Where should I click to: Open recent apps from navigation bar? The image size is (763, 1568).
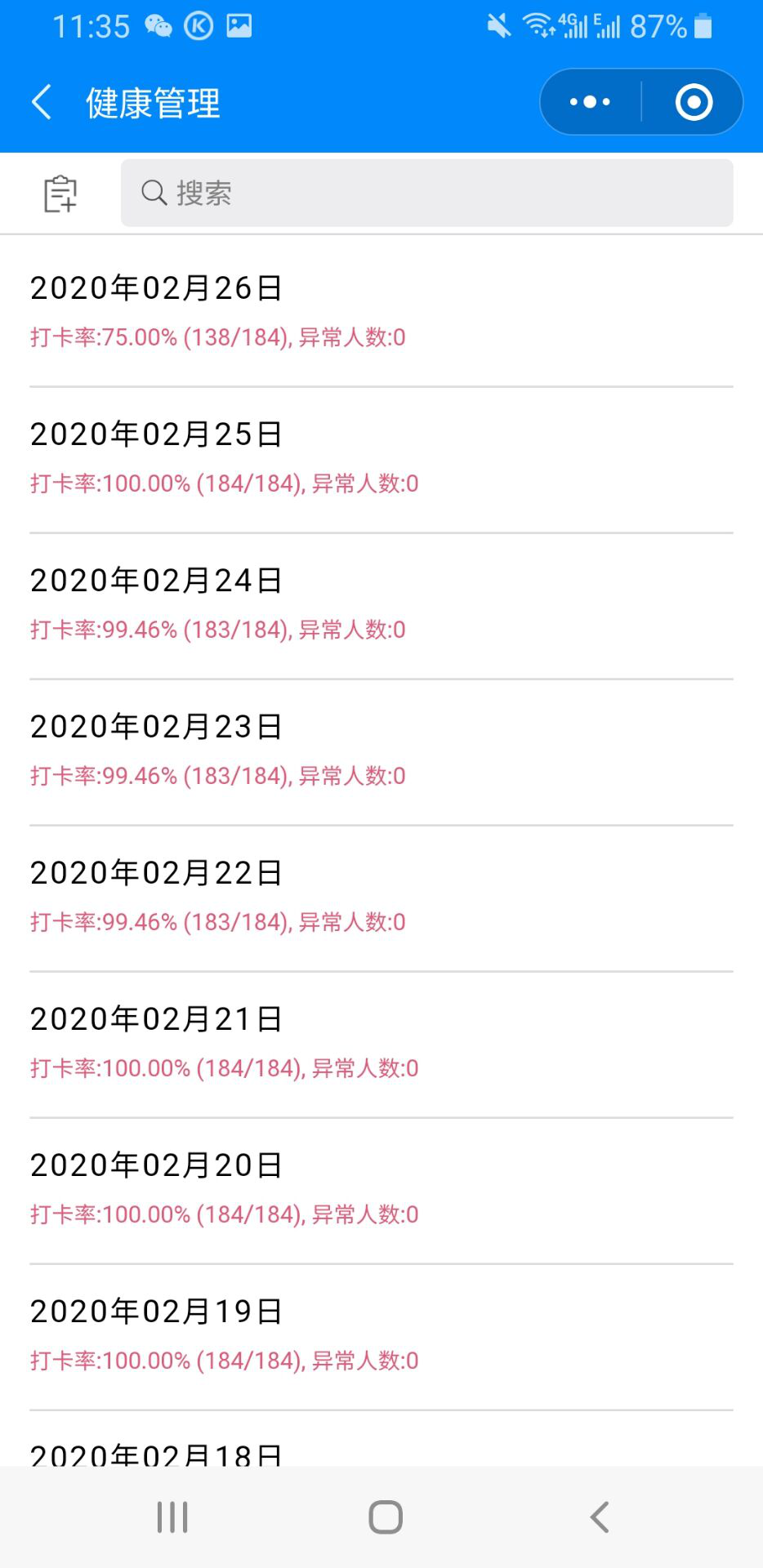pos(172,1517)
